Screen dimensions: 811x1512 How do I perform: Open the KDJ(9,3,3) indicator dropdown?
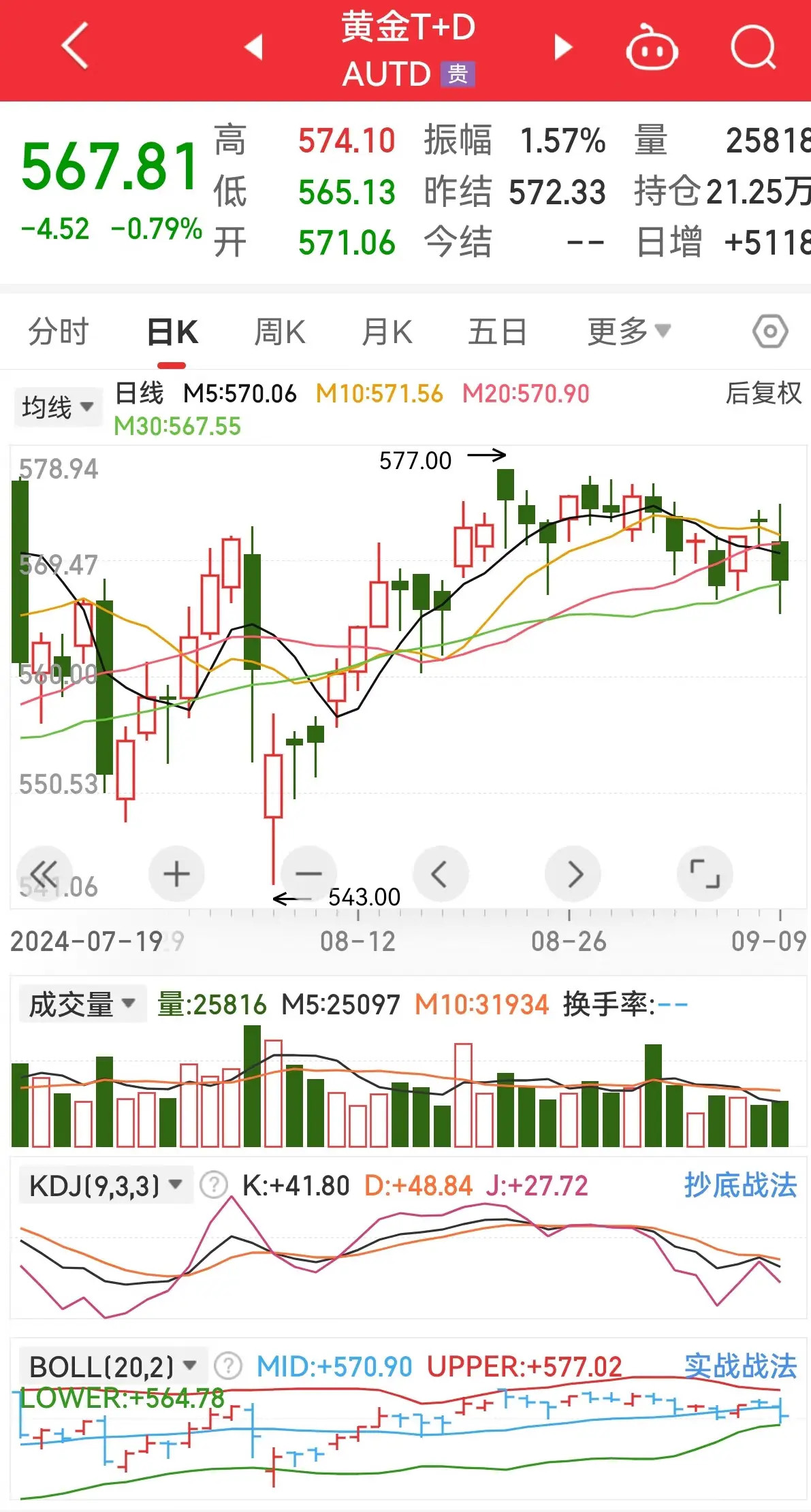click(x=106, y=1185)
